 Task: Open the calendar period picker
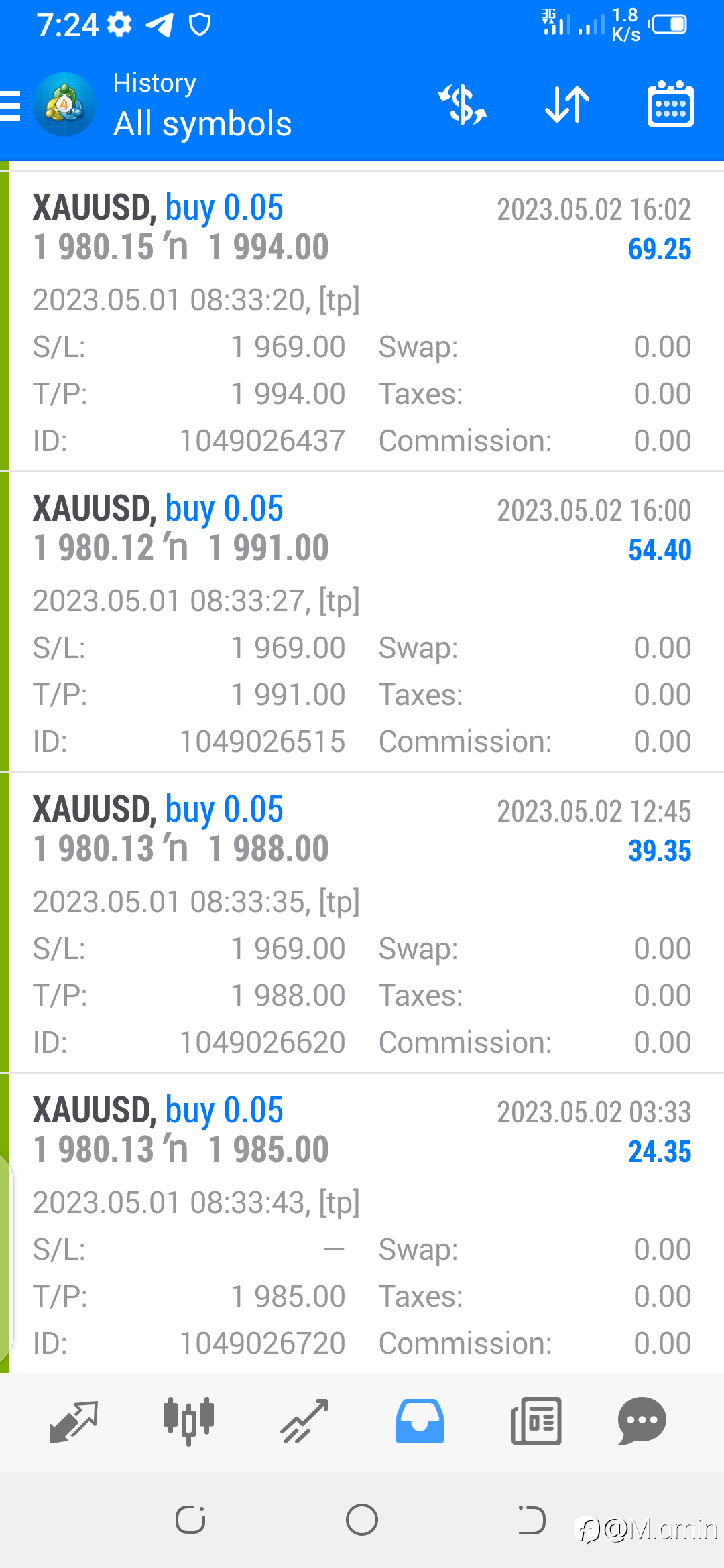point(670,104)
